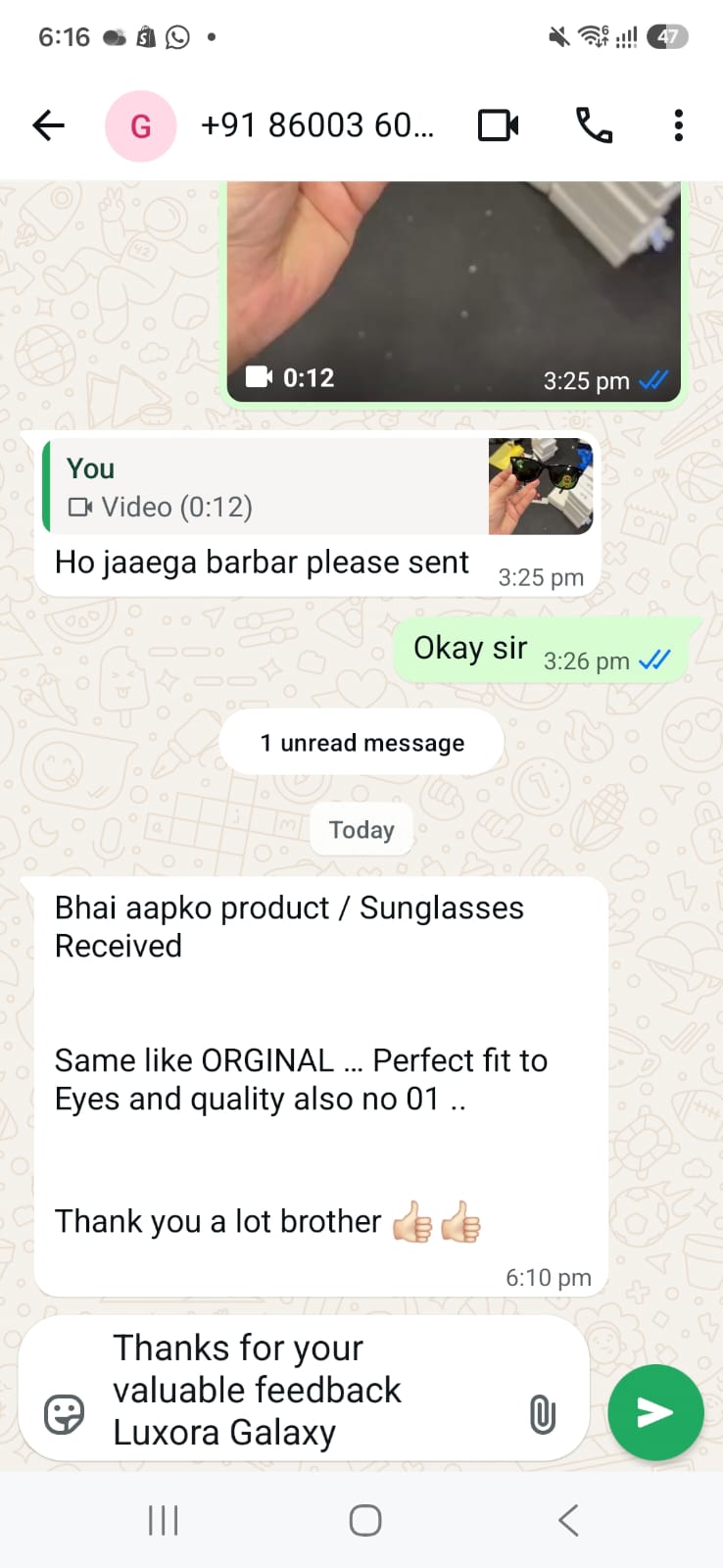Open contact info for +91 86003 60...
This screenshot has width=723, height=1568.
pos(316,125)
